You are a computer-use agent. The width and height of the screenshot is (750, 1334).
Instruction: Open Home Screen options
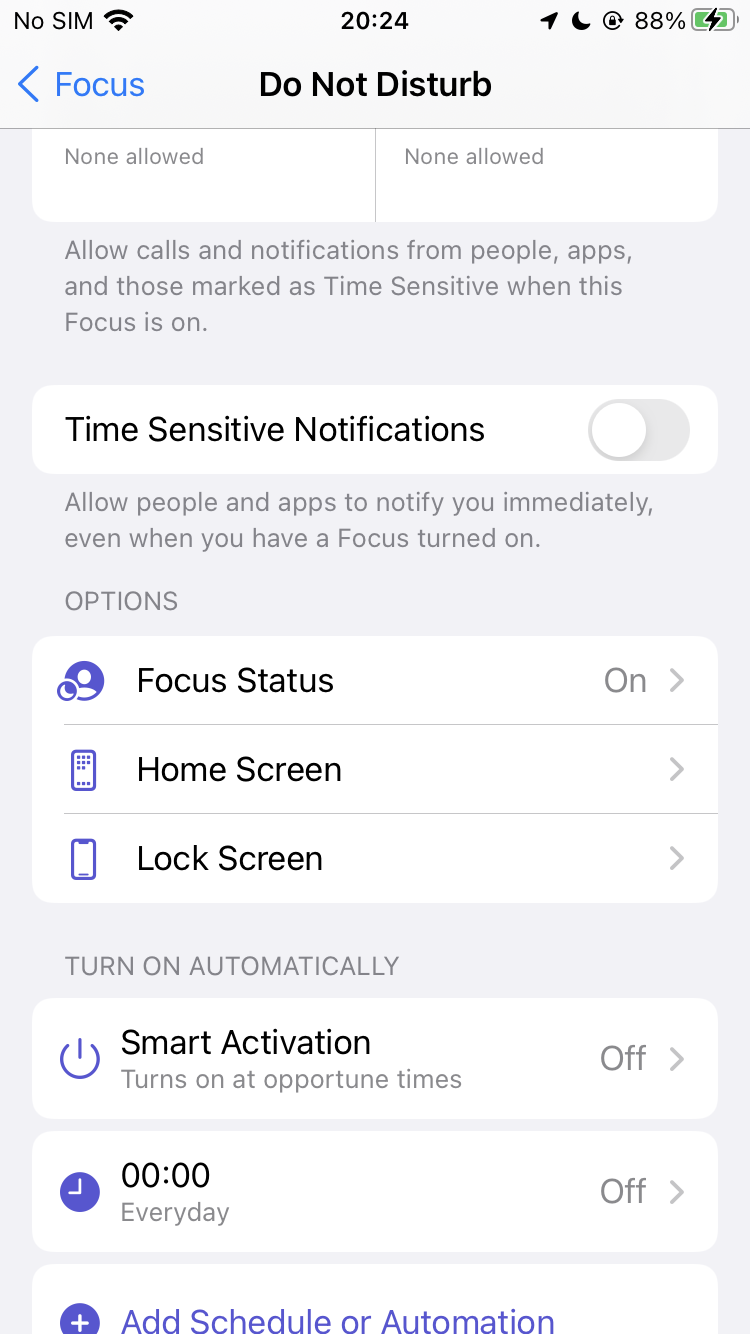click(x=375, y=770)
